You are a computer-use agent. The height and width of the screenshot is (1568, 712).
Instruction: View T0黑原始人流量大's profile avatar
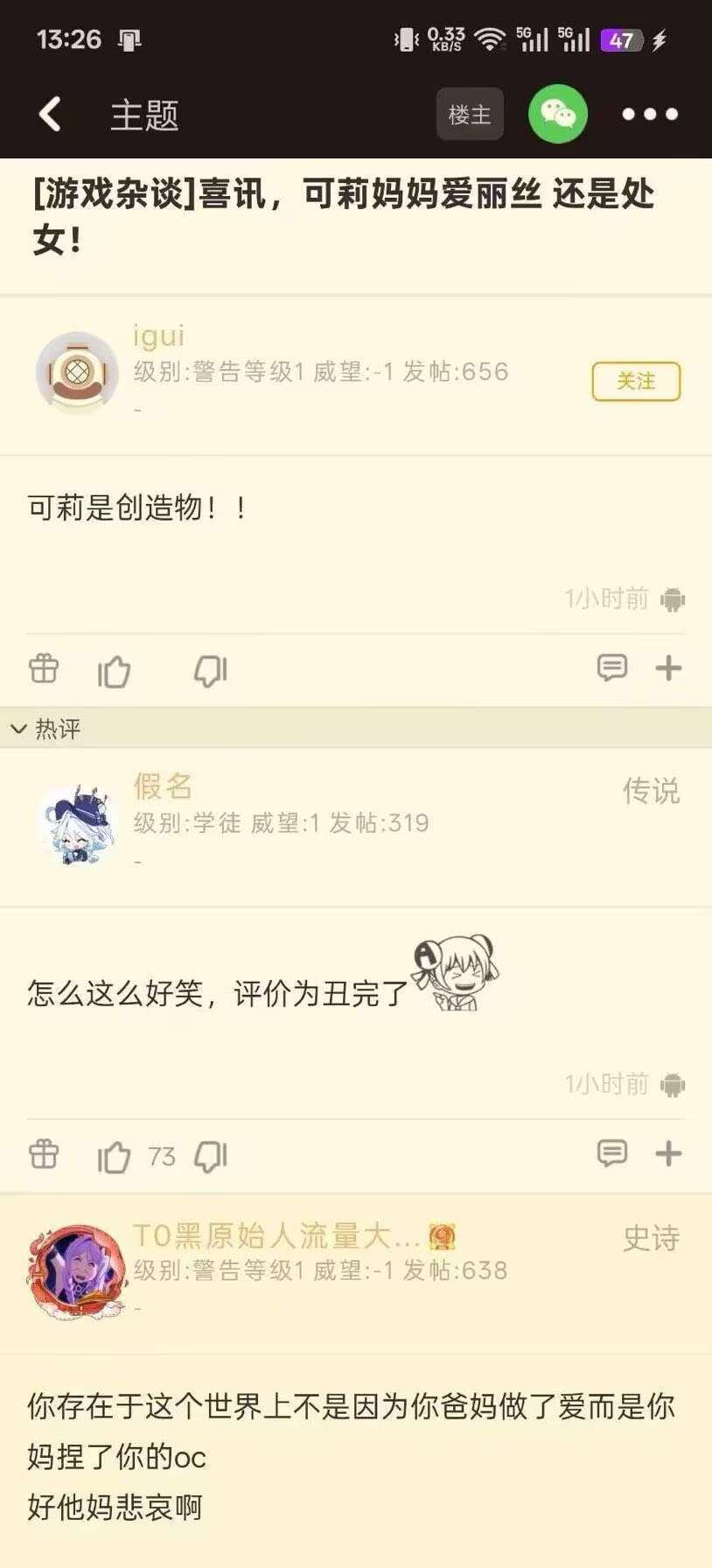77,1272
